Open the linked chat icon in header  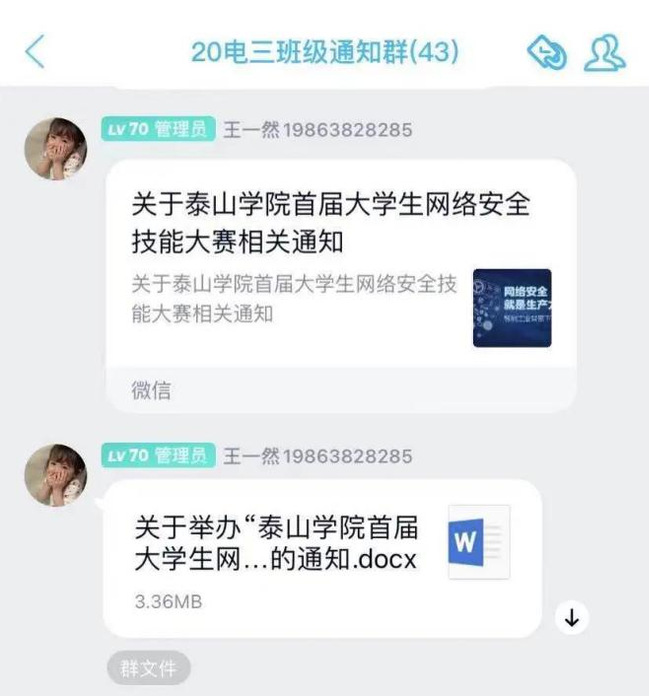548,53
